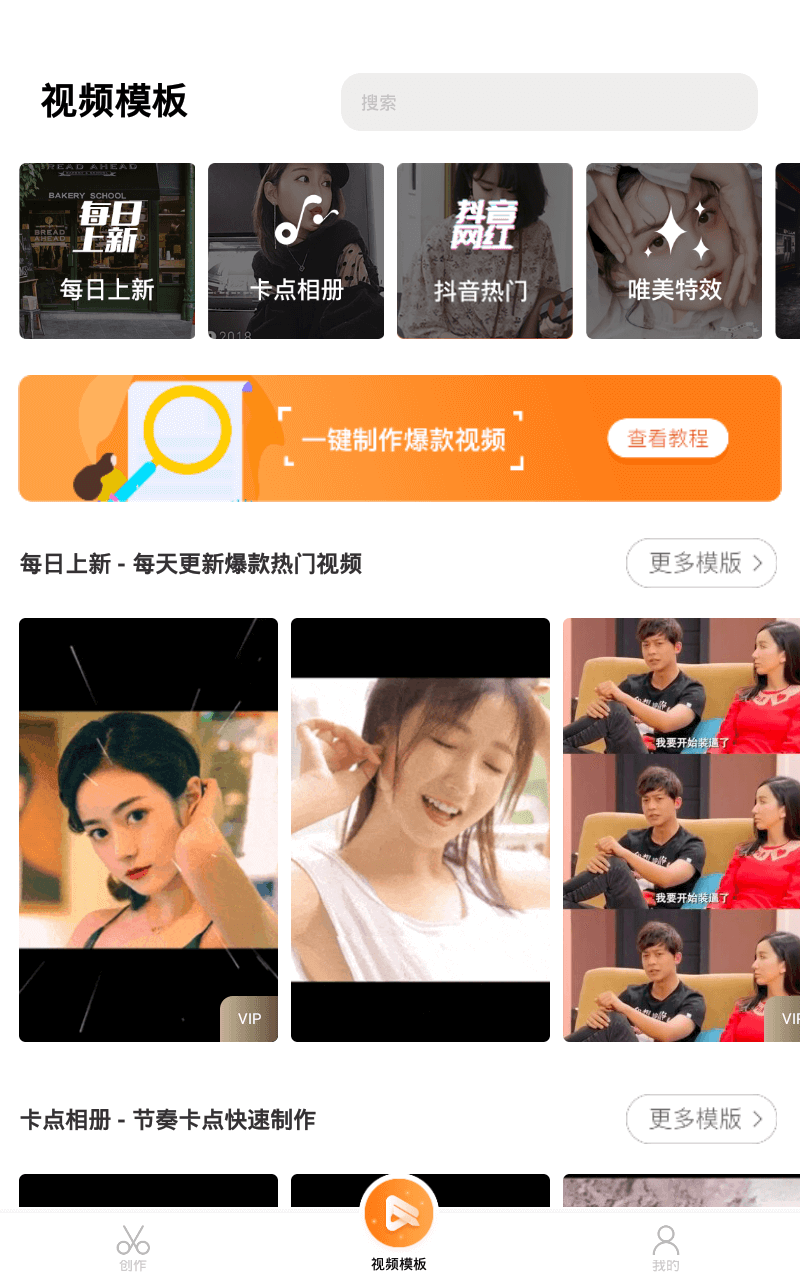
Task: Tap 更多模版 next to 卡点相册
Action: [702, 1119]
